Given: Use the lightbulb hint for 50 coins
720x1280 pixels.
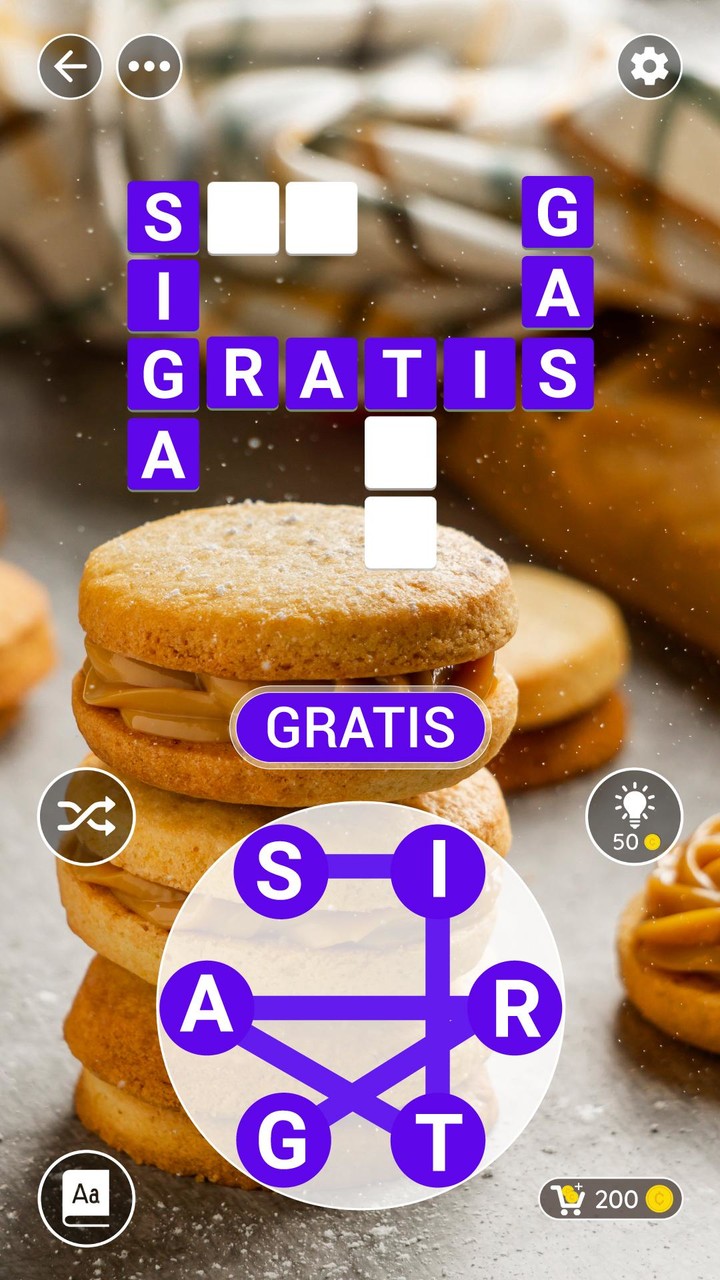Looking at the screenshot, I should tap(633, 815).
